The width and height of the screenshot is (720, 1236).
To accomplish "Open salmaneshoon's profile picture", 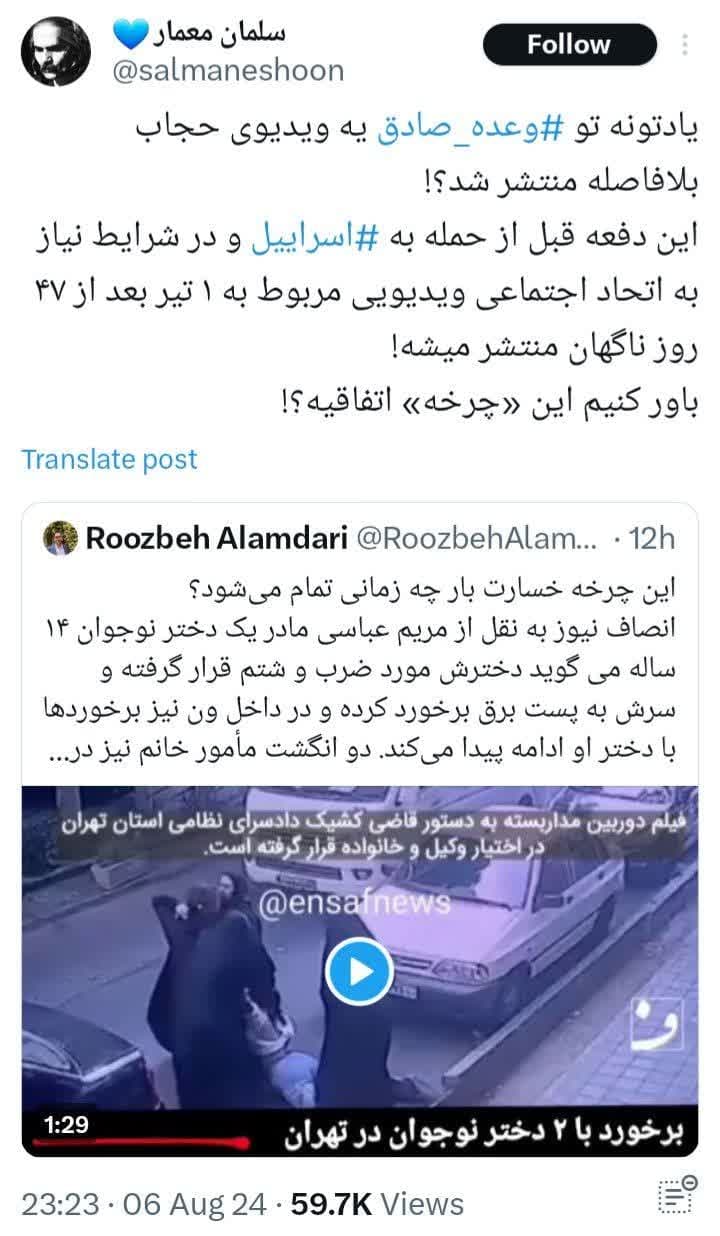I will pyautogui.click(x=55, y=52).
